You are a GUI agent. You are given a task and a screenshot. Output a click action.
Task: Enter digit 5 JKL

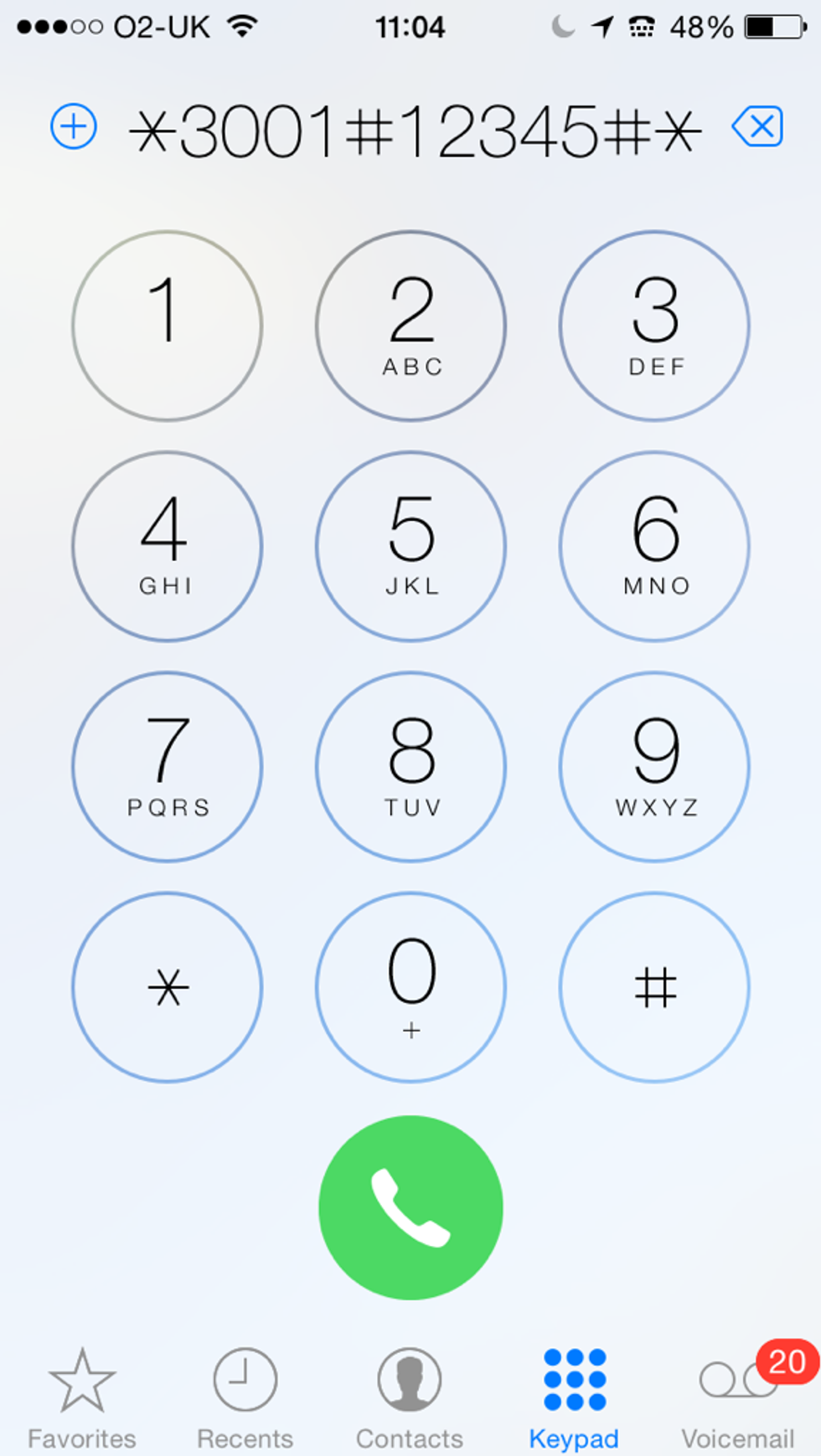[x=410, y=546]
